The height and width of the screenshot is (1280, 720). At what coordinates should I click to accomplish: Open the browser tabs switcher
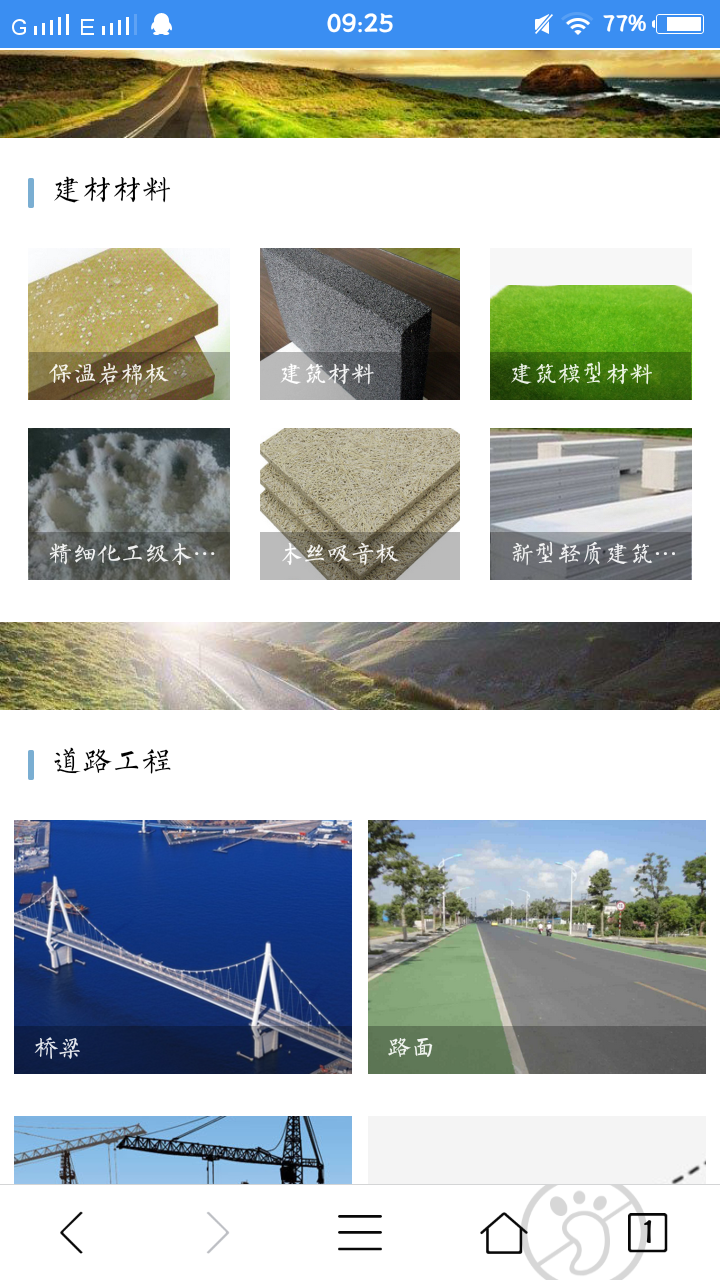647,1232
